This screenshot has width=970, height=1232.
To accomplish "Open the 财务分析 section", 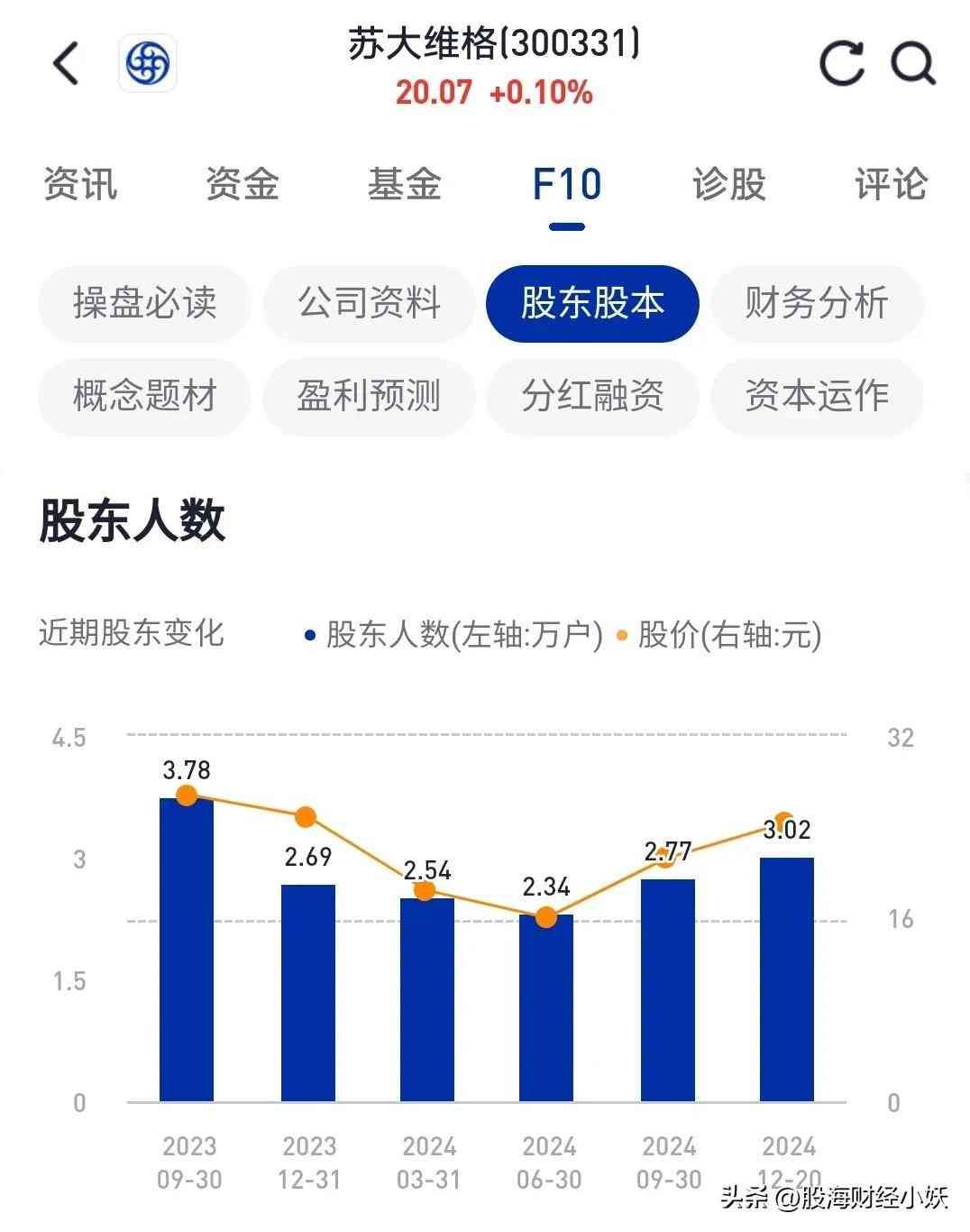I will pos(817,303).
